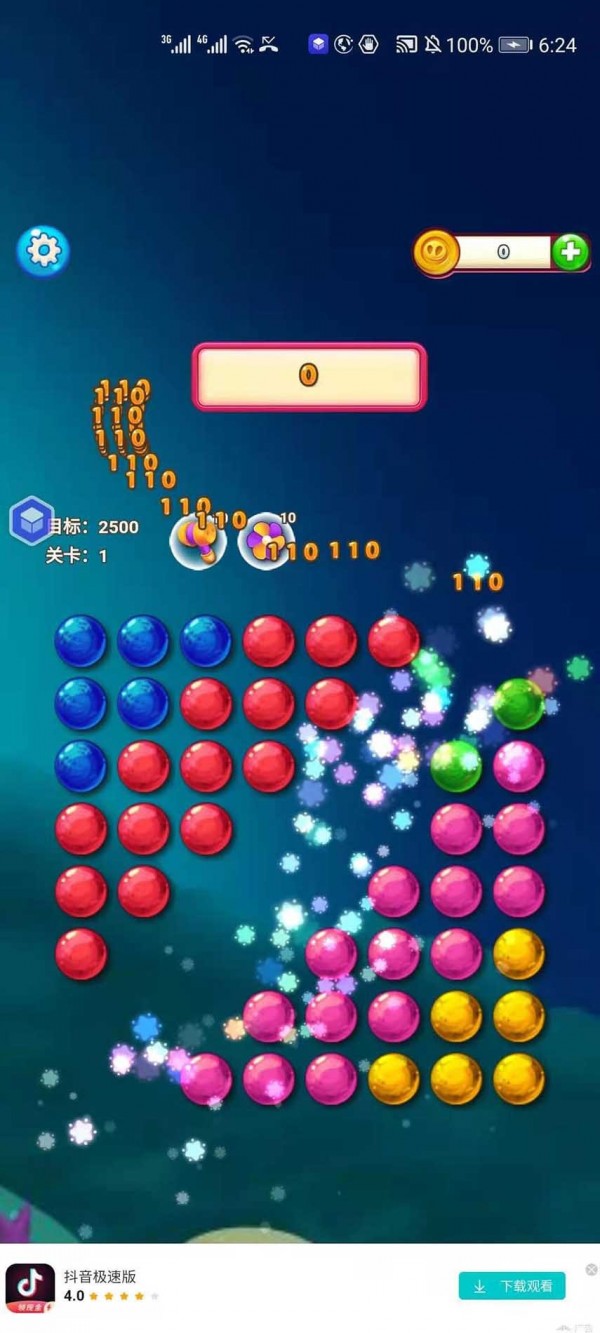The image size is (600, 1333).
Task: Open the settings gear
Action: tap(43, 252)
